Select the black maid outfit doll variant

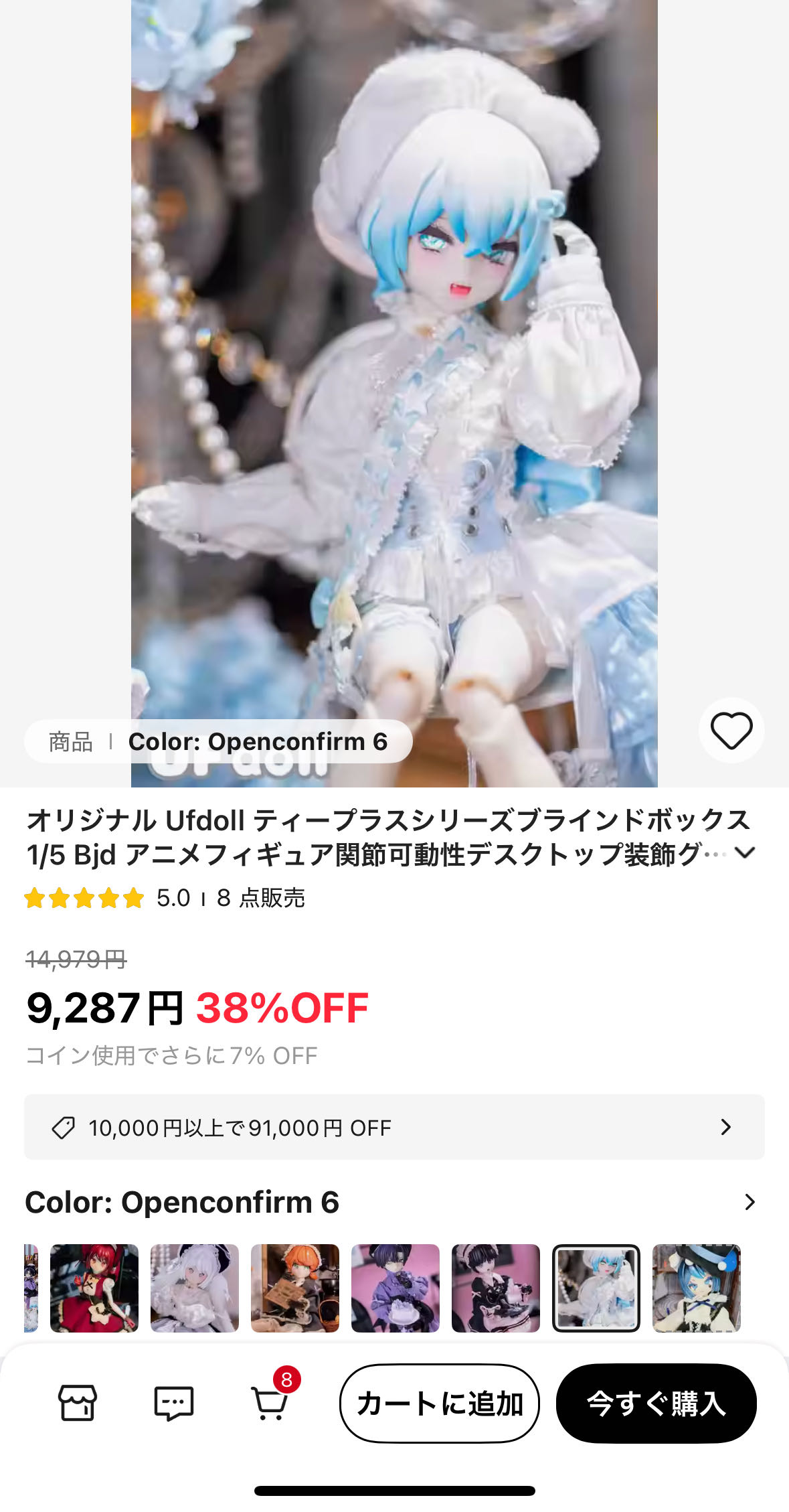point(496,1288)
